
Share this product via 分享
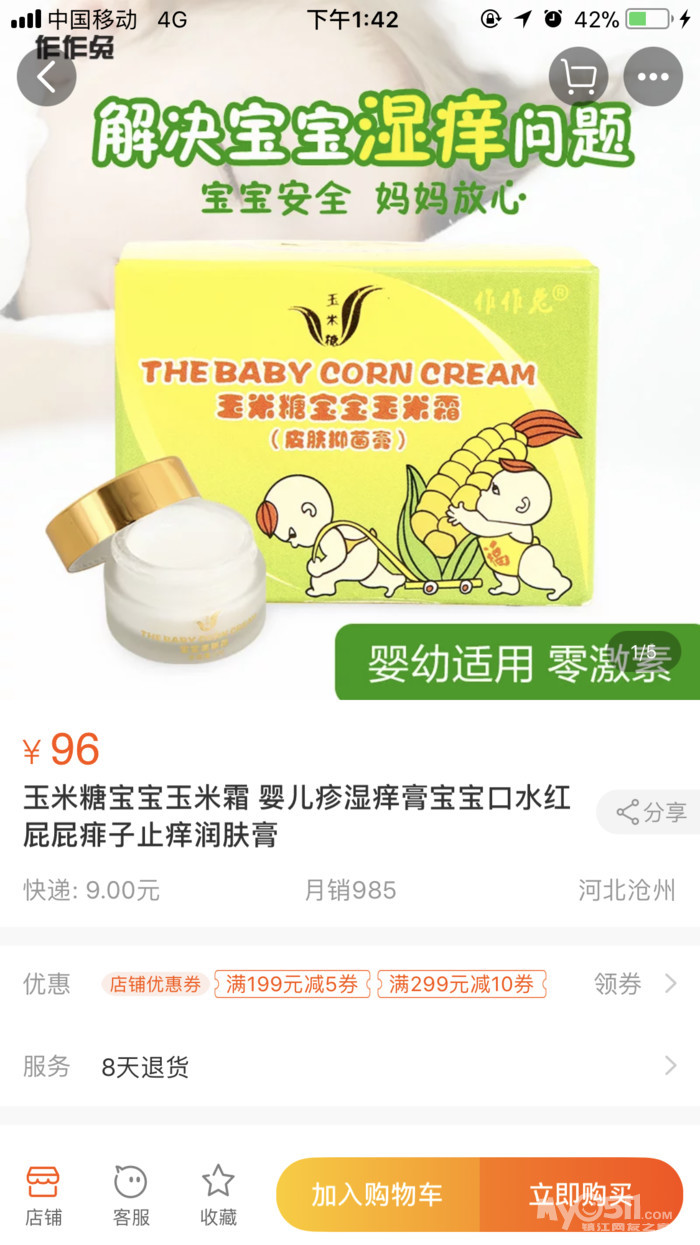click(x=651, y=812)
